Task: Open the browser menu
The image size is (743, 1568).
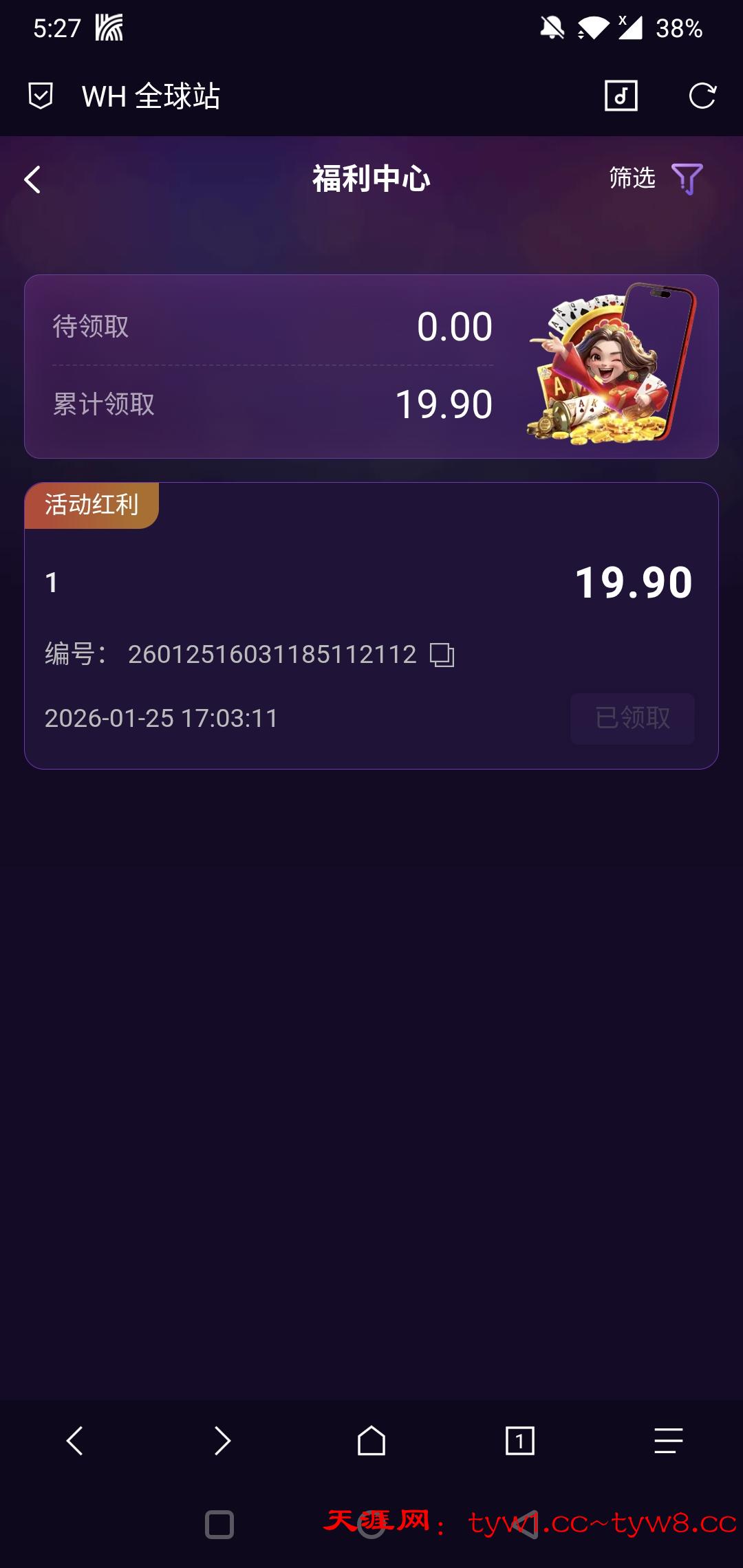Action: point(668,1441)
